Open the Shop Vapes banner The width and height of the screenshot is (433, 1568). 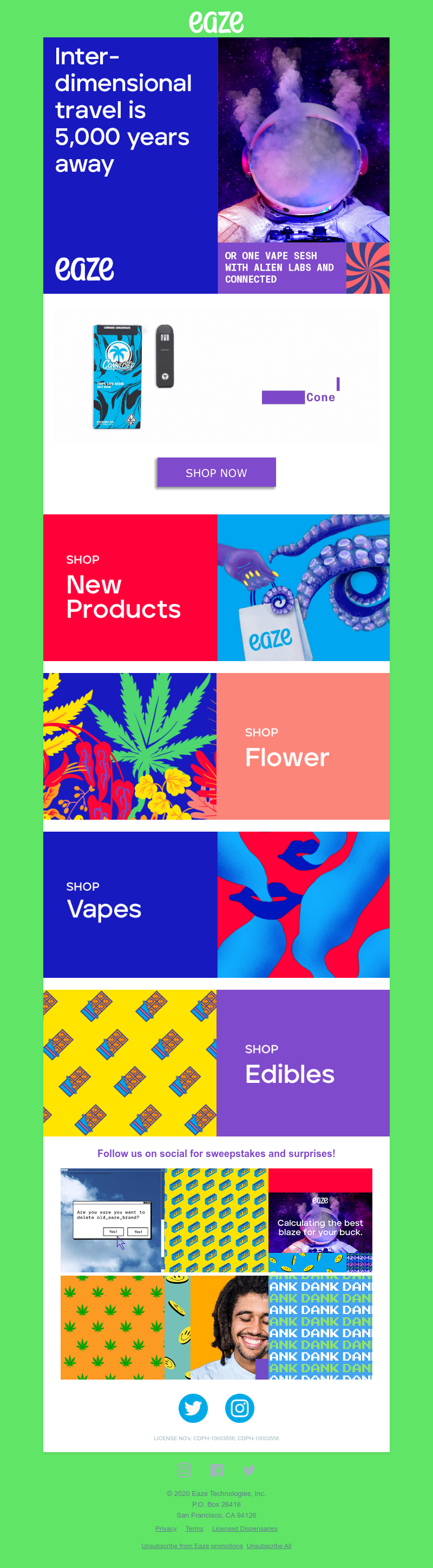(216, 904)
